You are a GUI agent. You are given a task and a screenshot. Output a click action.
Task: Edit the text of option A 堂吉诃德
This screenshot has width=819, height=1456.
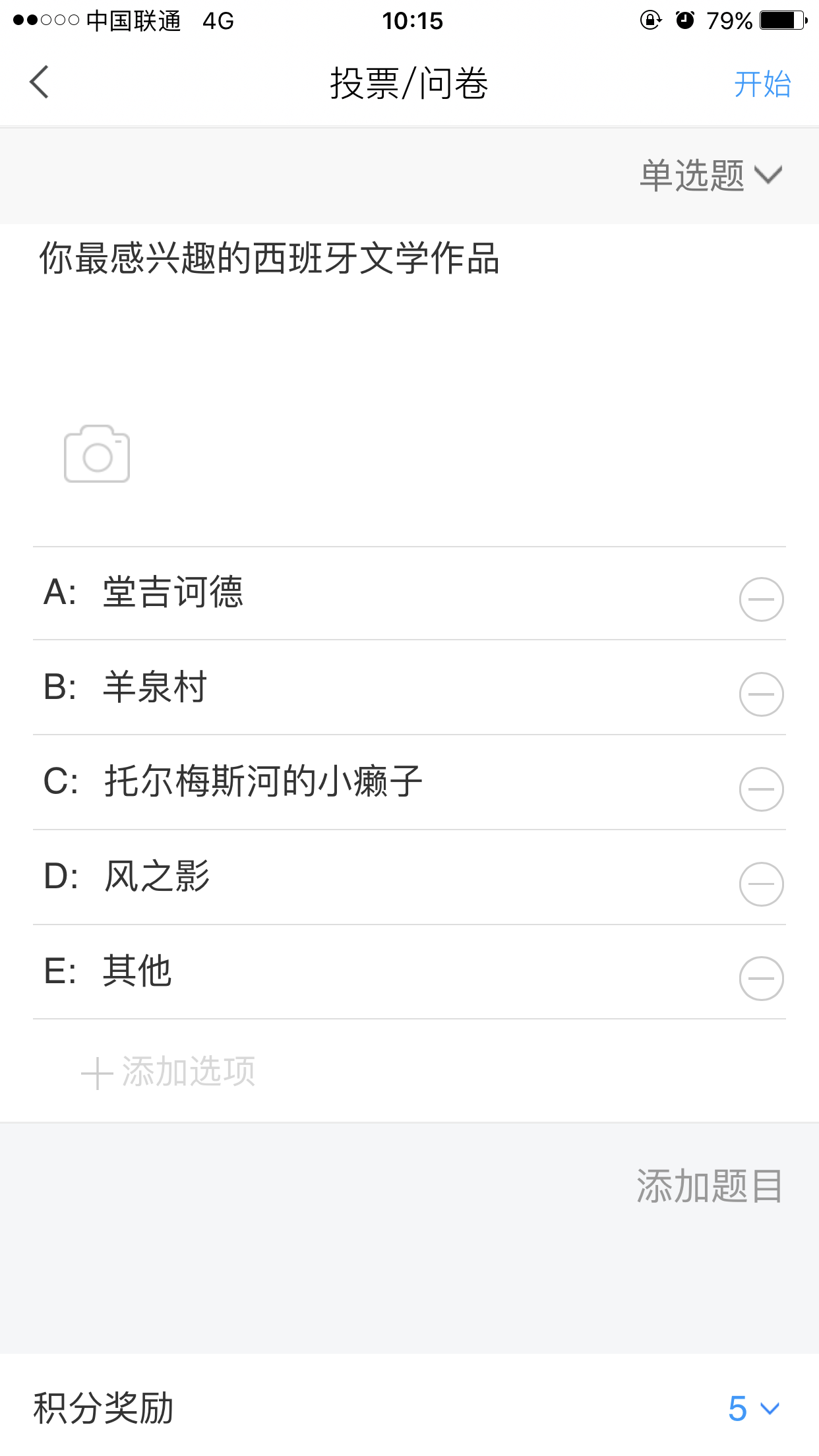point(173,592)
